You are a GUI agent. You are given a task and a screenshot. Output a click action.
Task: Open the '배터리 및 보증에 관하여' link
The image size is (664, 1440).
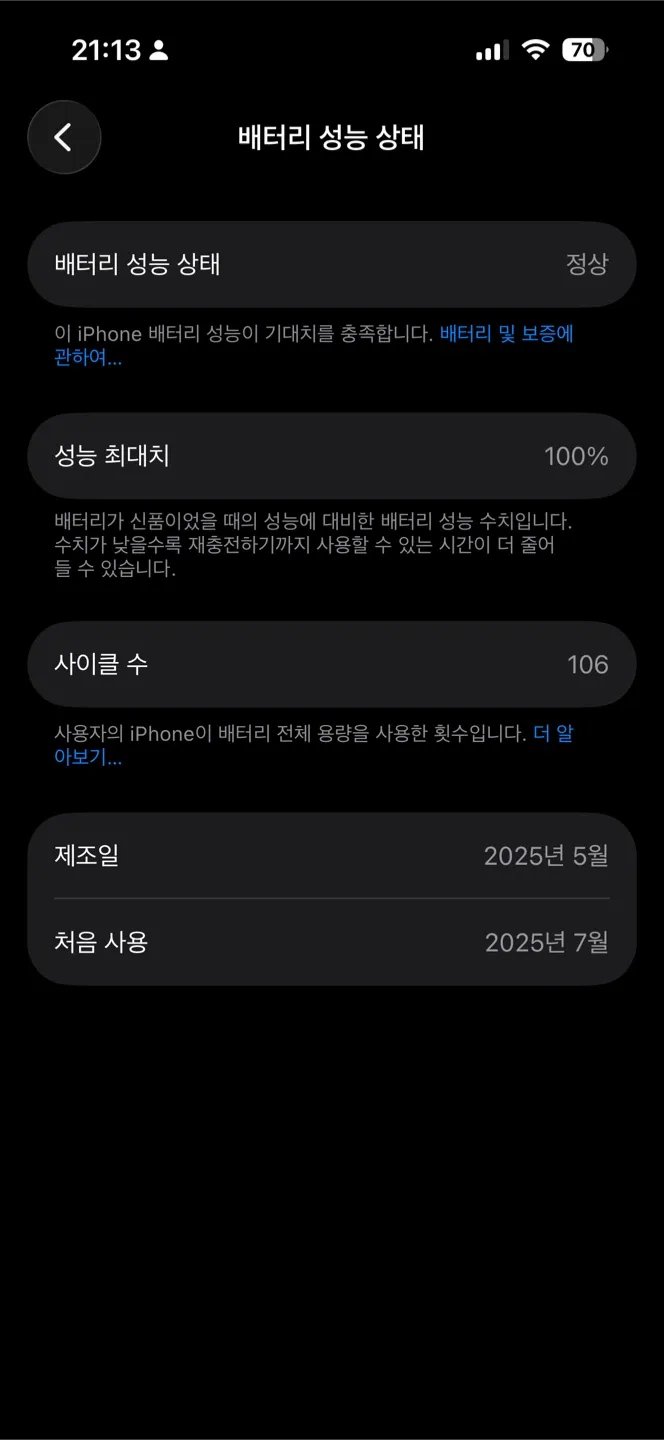click(x=506, y=335)
